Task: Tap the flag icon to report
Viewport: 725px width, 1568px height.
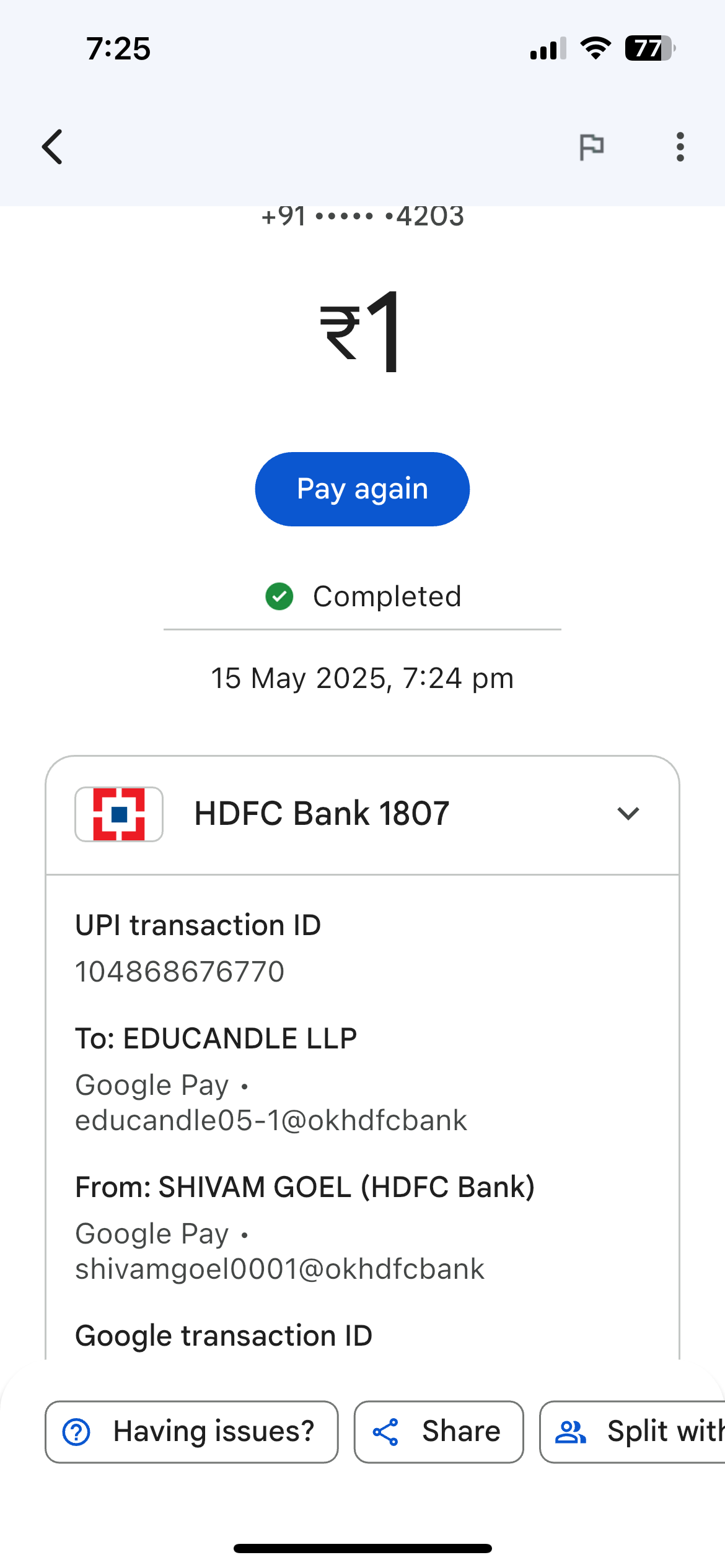Action: click(591, 147)
